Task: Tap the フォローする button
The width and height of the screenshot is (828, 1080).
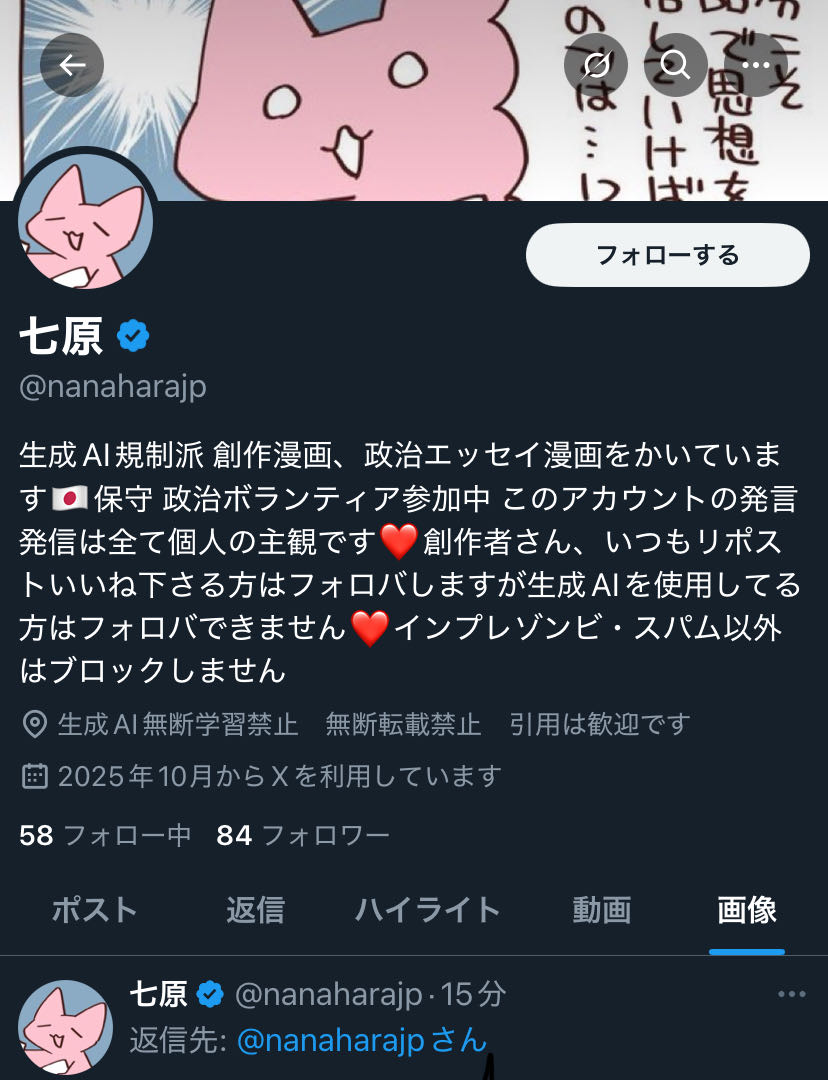Action: click(667, 255)
